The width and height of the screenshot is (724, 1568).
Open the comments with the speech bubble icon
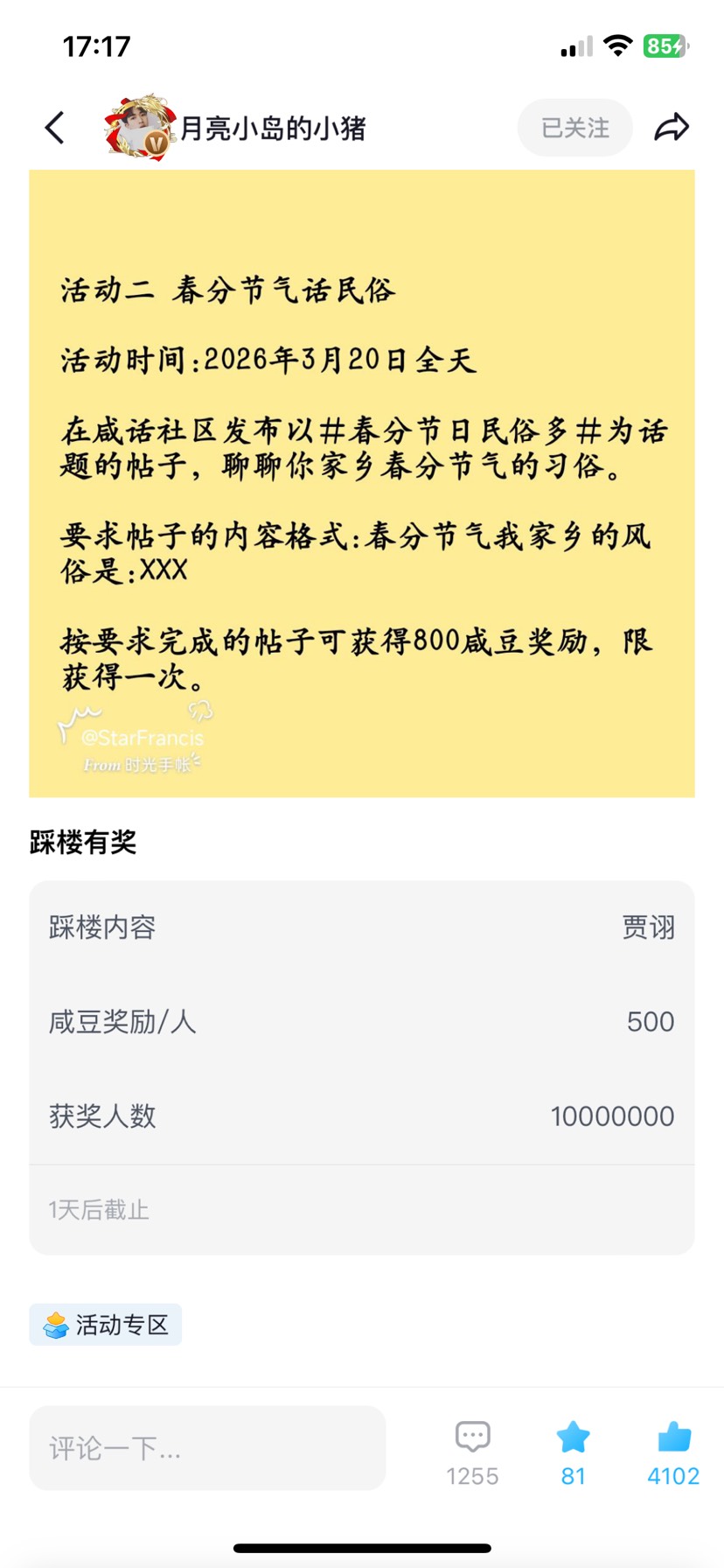(x=472, y=1438)
